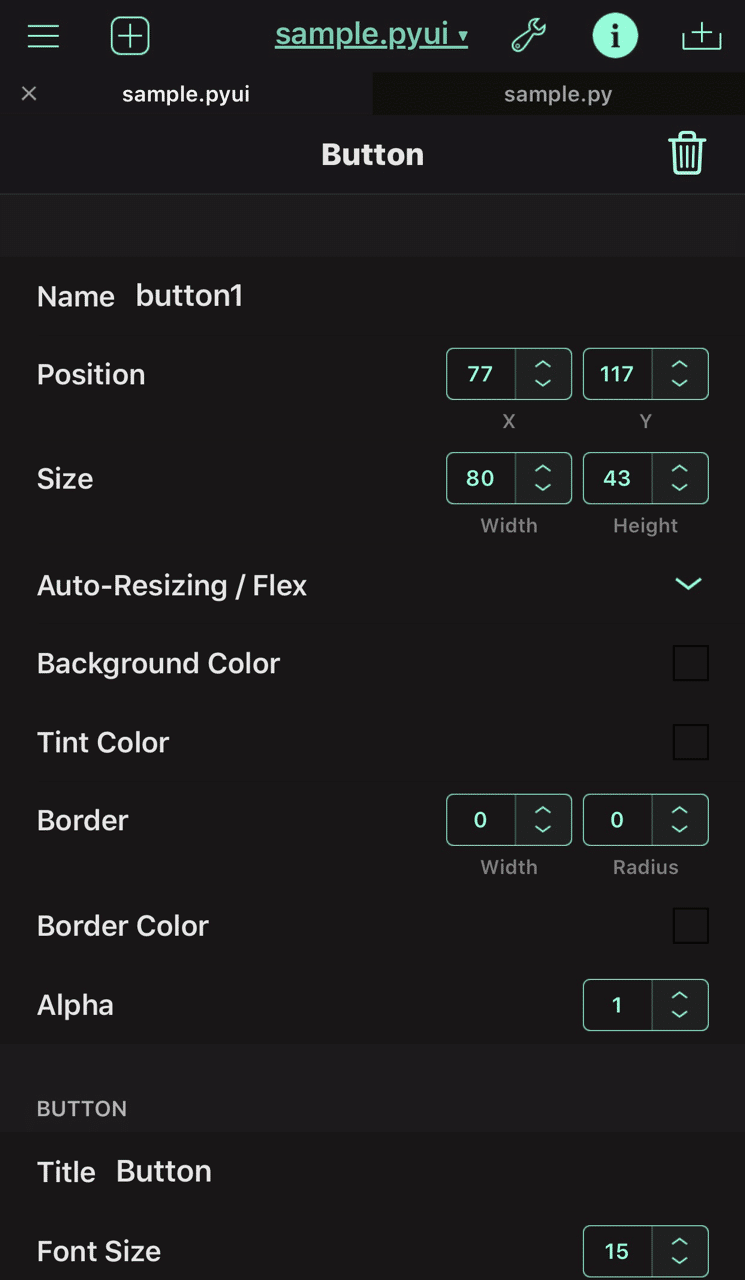The width and height of the screenshot is (745, 1280).
Task: Increase Position X with the up stepper
Action: [542, 365]
